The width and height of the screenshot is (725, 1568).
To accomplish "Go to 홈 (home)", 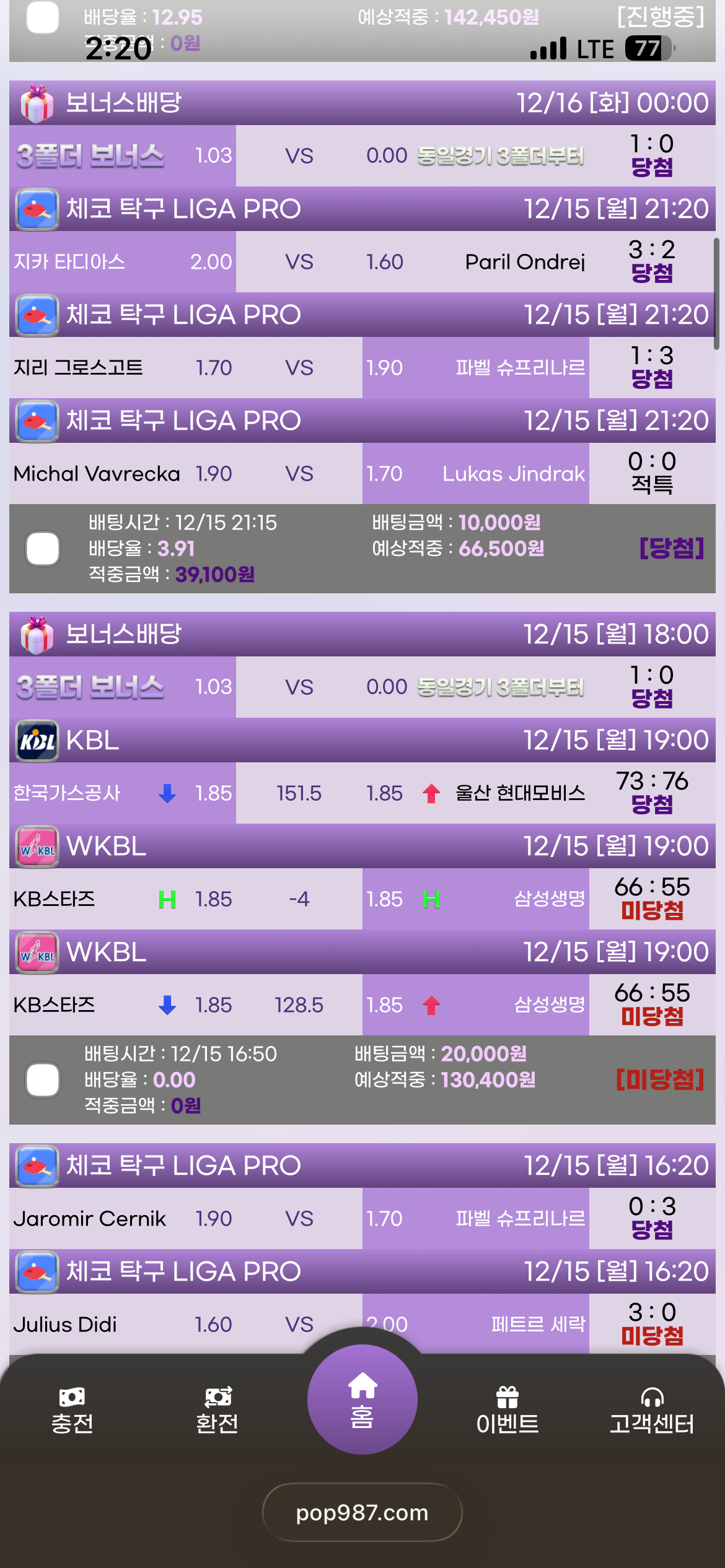I will [x=362, y=1400].
